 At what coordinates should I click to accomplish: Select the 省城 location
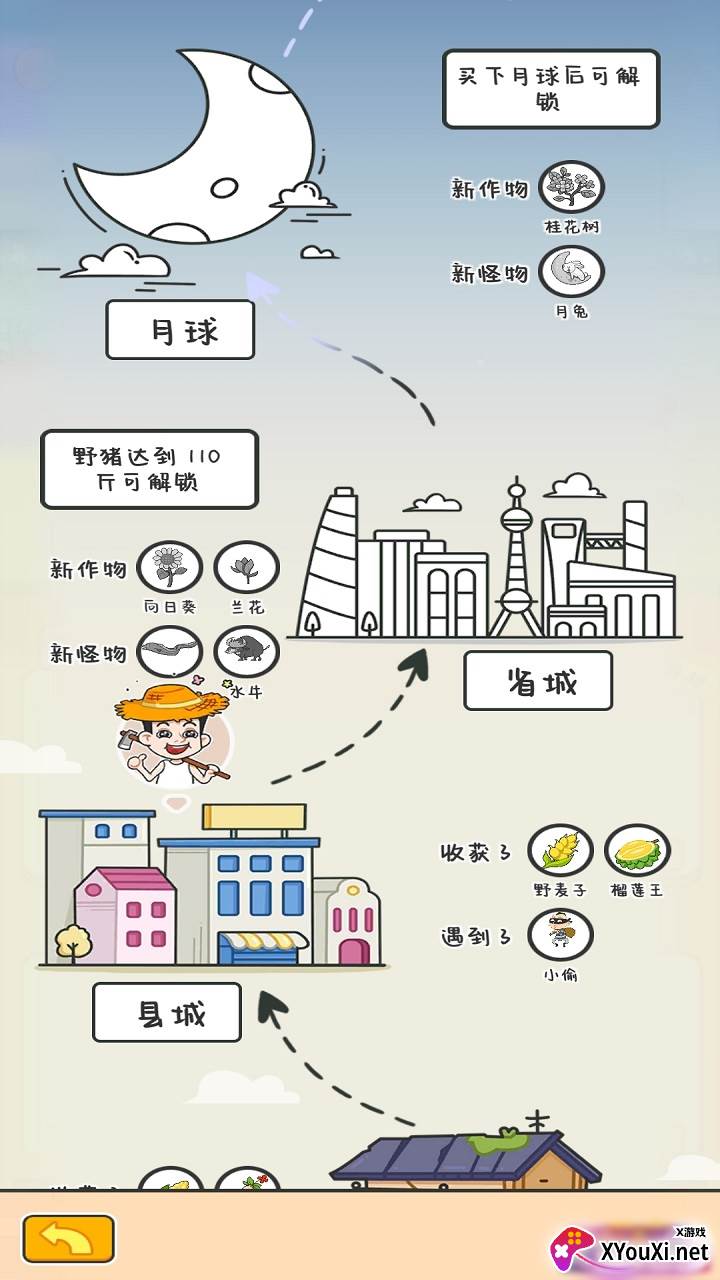coord(538,681)
